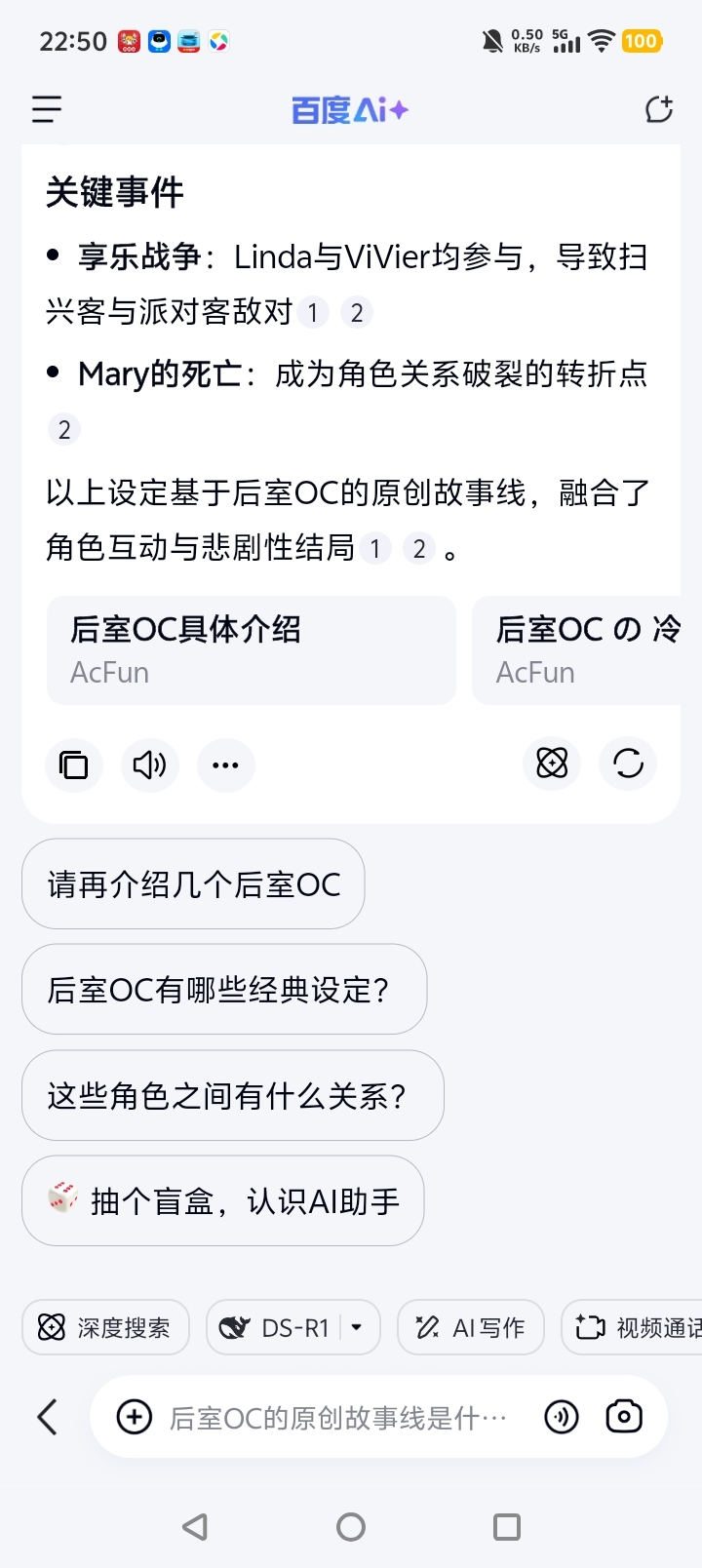Screen dimensions: 702x1568
Task: Open the AI写作 tool
Action: (470, 1327)
